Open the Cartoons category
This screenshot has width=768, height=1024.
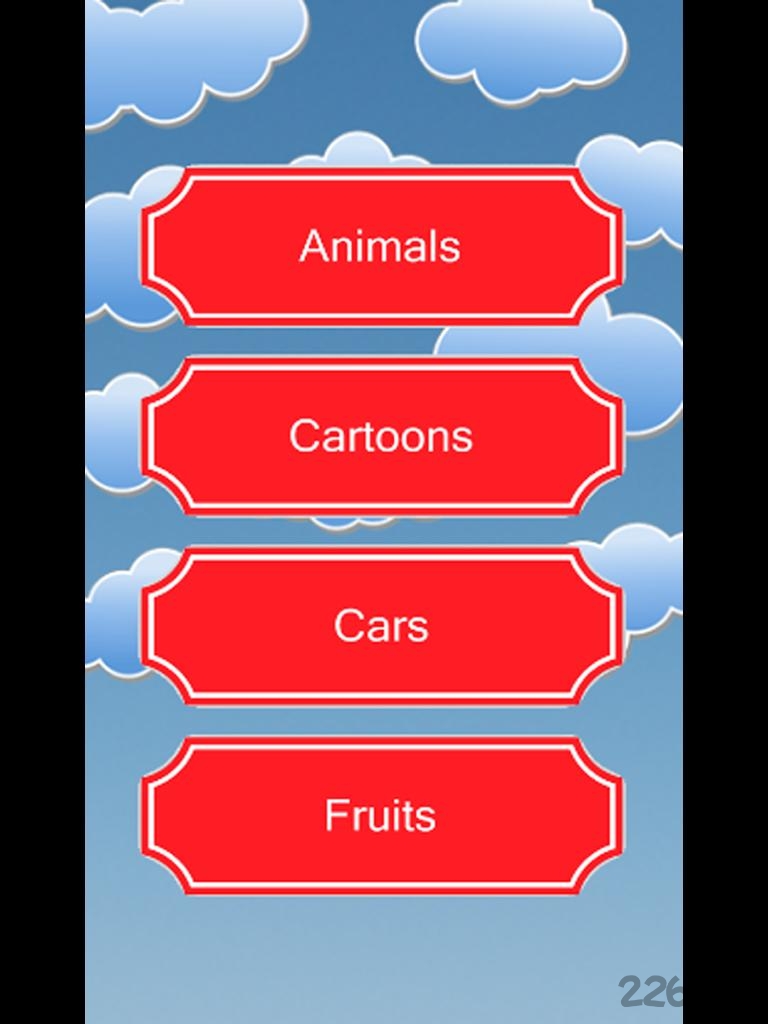(x=381, y=436)
